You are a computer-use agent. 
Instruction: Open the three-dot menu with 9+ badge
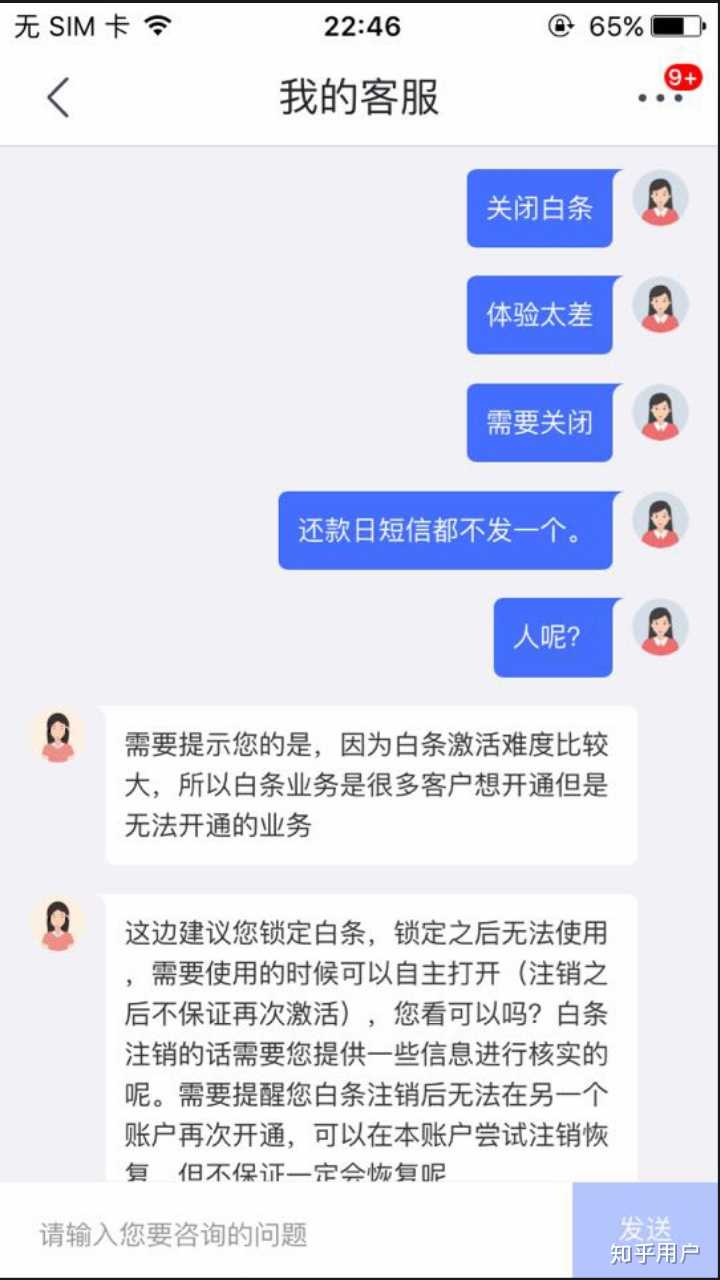pyautogui.click(x=661, y=97)
